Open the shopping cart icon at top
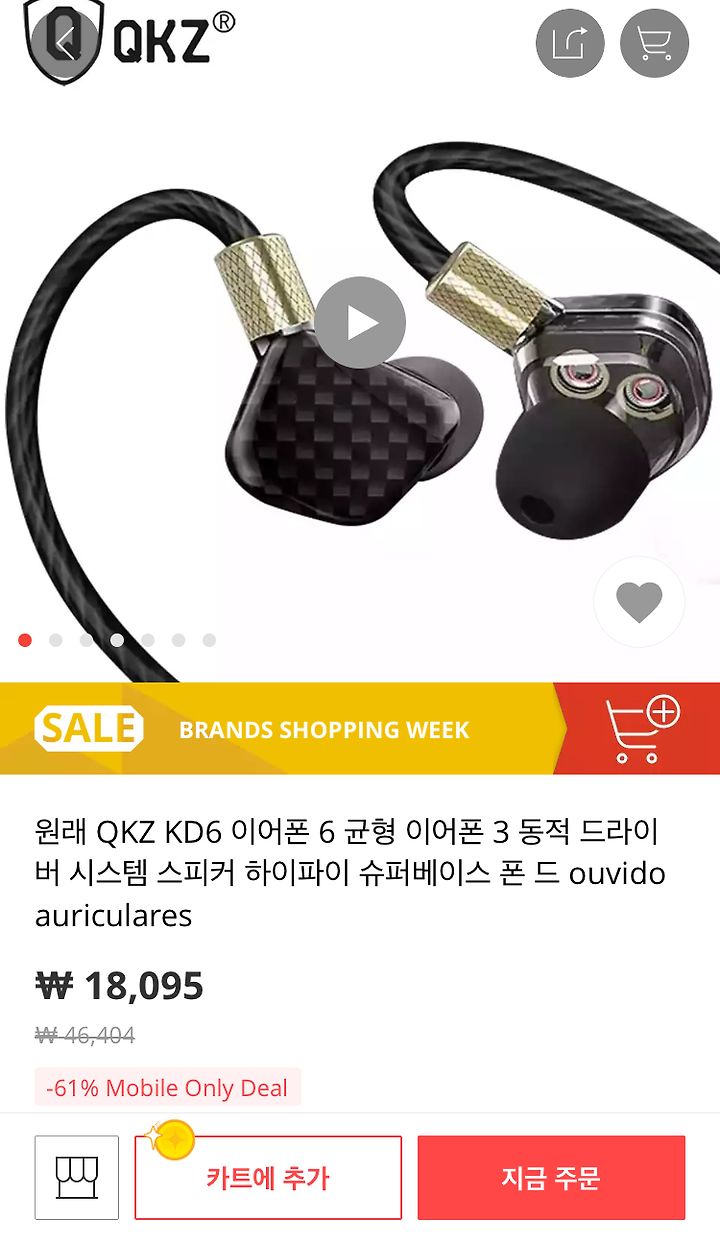This screenshot has width=720, height=1243. point(654,42)
